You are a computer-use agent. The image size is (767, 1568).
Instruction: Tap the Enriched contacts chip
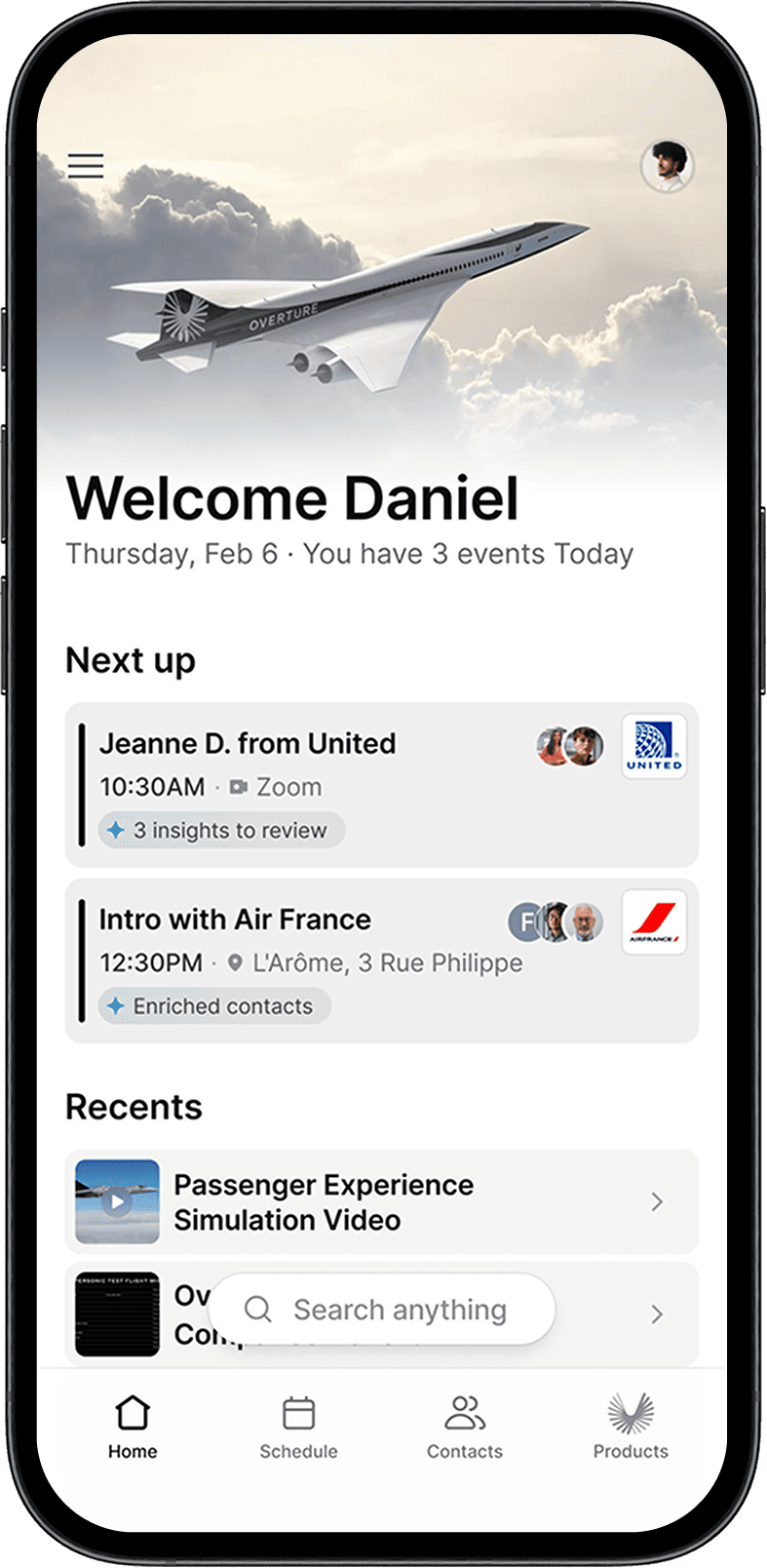(x=214, y=1006)
